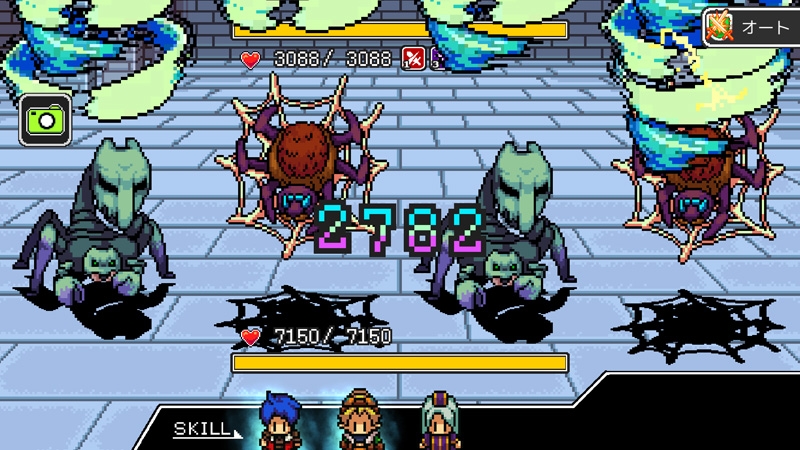Toggle the オート auto-battle button
This screenshot has height=450, width=800.
[749, 27]
